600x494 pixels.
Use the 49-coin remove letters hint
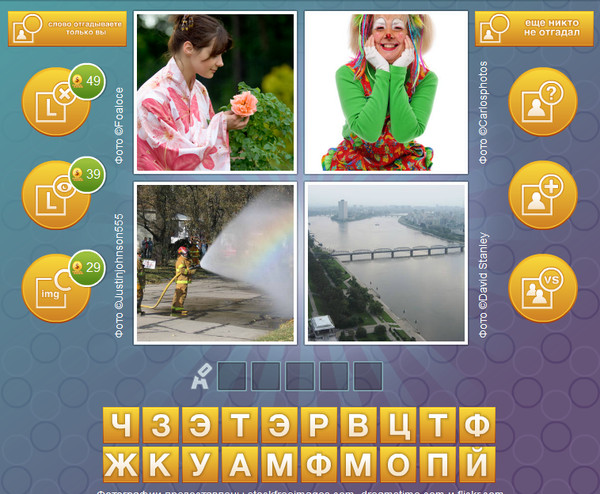pyautogui.click(x=56, y=103)
